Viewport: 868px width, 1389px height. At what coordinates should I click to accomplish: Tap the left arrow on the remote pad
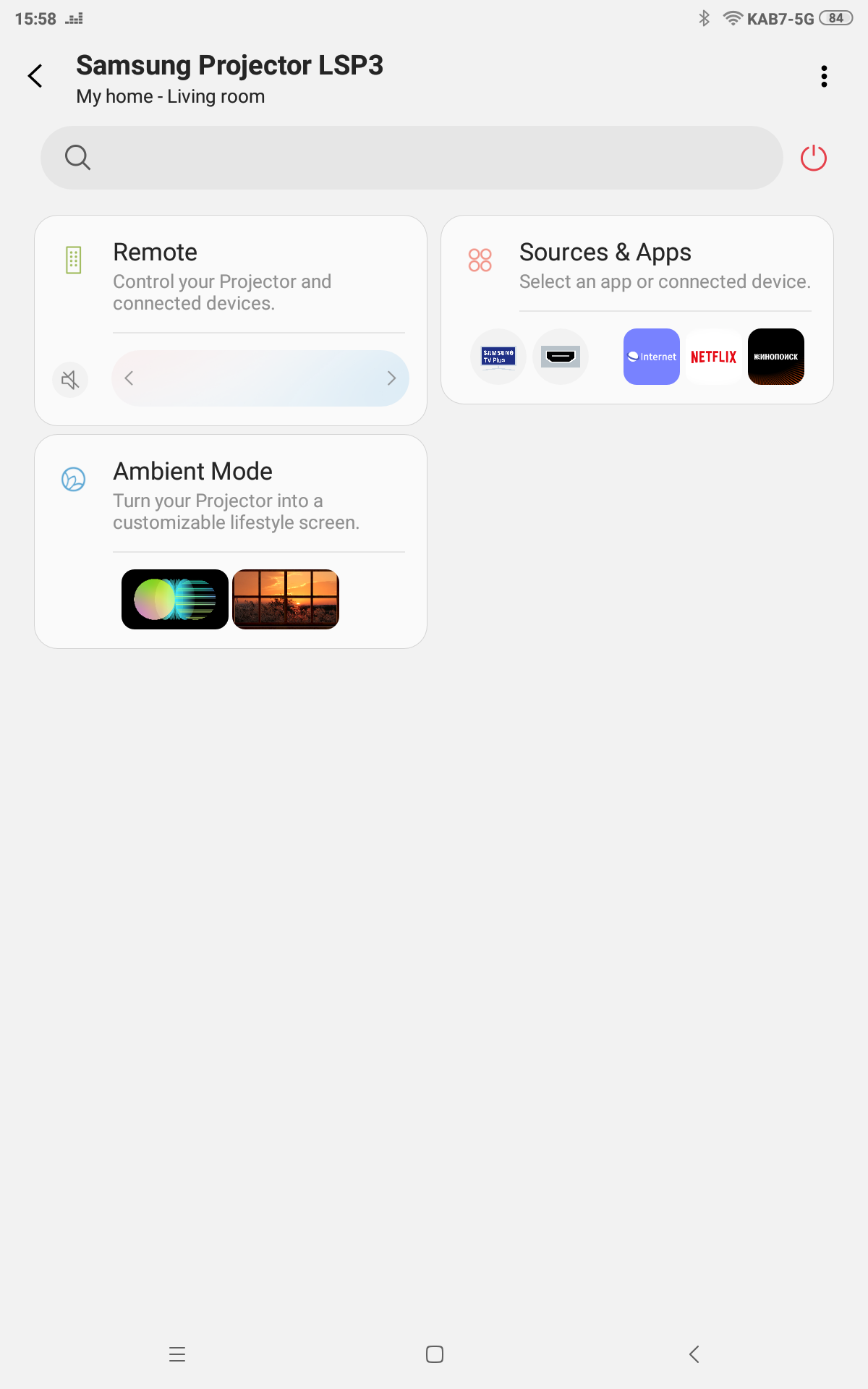tap(129, 378)
